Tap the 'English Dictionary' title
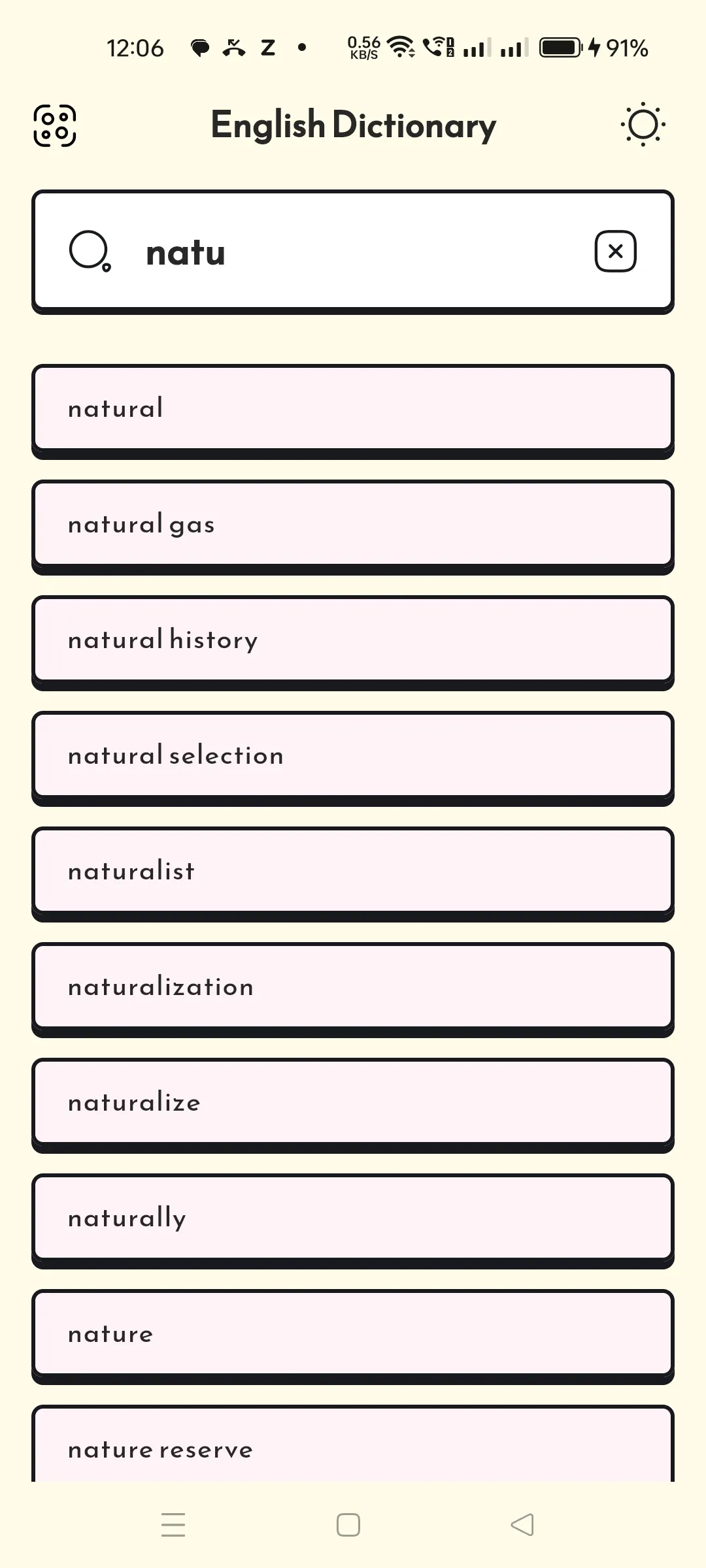Image resolution: width=706 pixels, height=1568 pixels. point(353,125)
